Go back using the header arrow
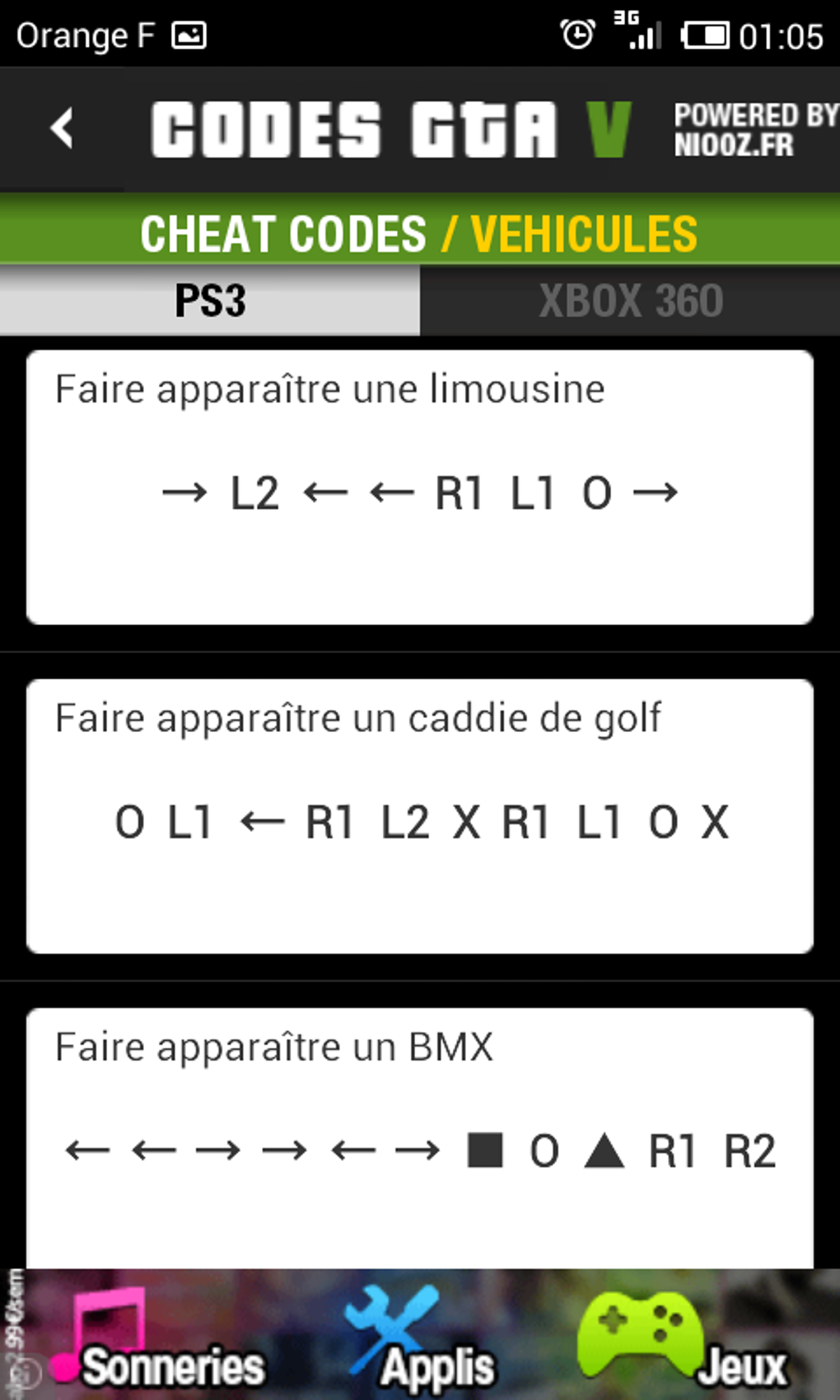The width and height of the screenshot is (840, 1400). (63, 128)
